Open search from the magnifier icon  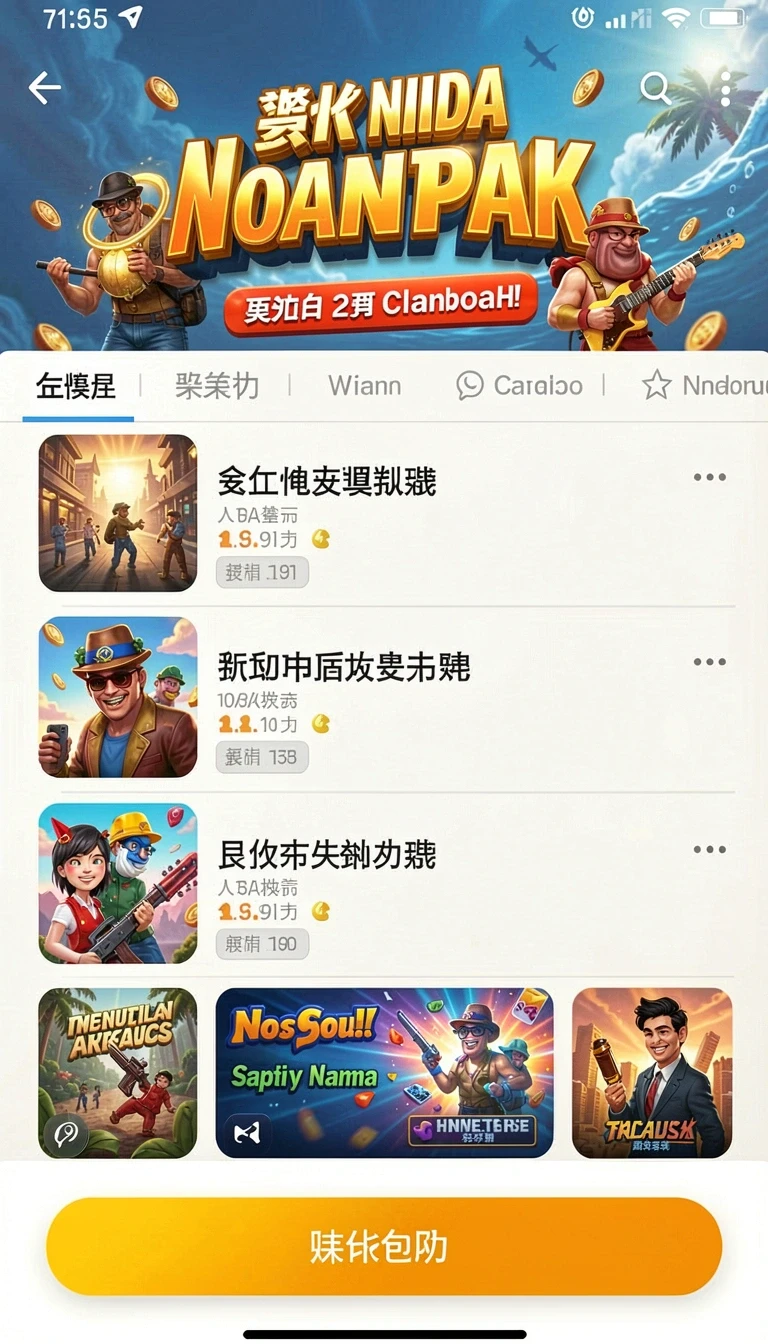pyautogui.click(x=655, y=89)
